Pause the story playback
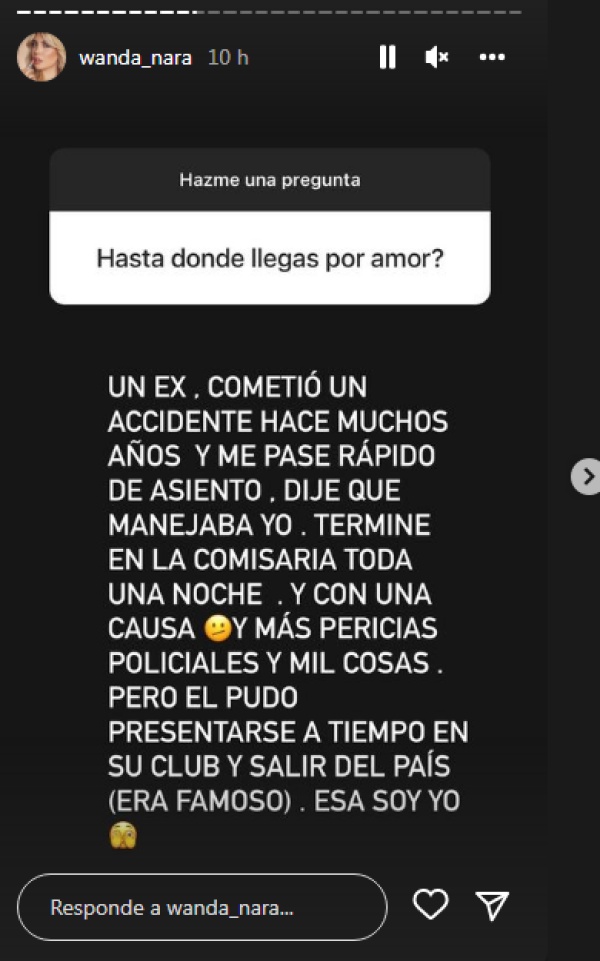This screenshot has height=961, width=600. click(x=387, y=58)
